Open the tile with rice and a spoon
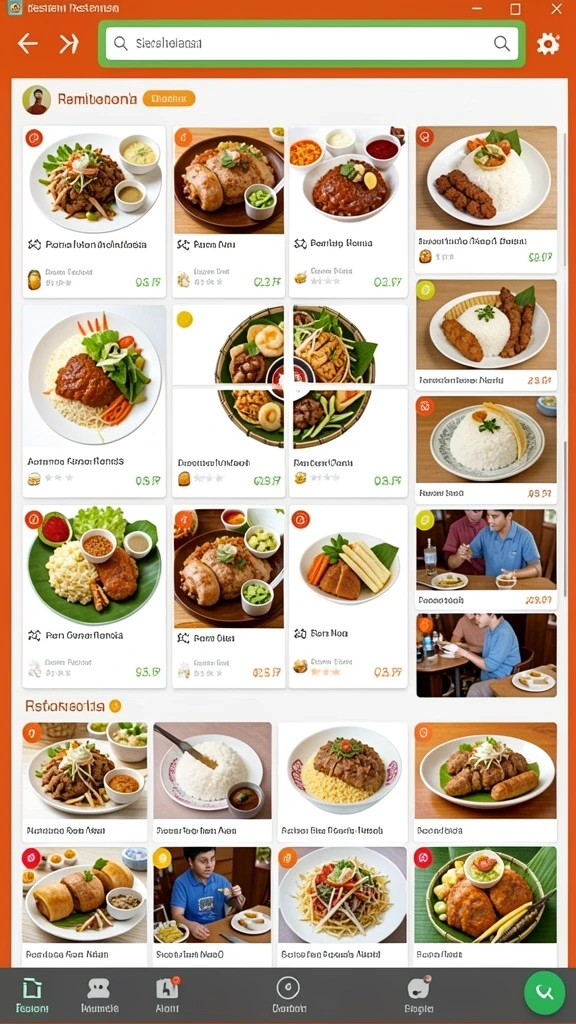The height and width of the screenshot is (1024, 576). click(212, 782)
